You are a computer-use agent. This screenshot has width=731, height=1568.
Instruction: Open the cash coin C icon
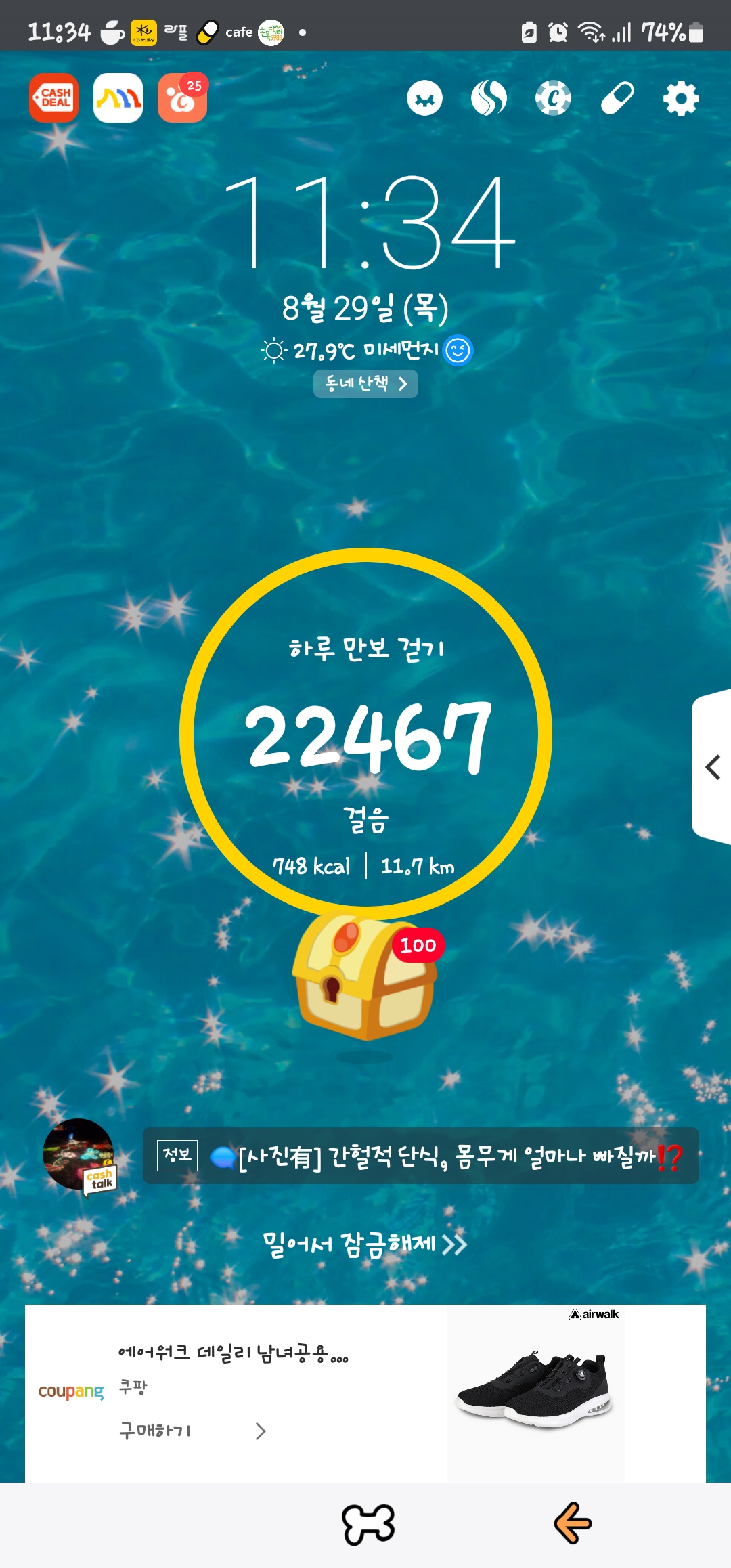point(553,98)
